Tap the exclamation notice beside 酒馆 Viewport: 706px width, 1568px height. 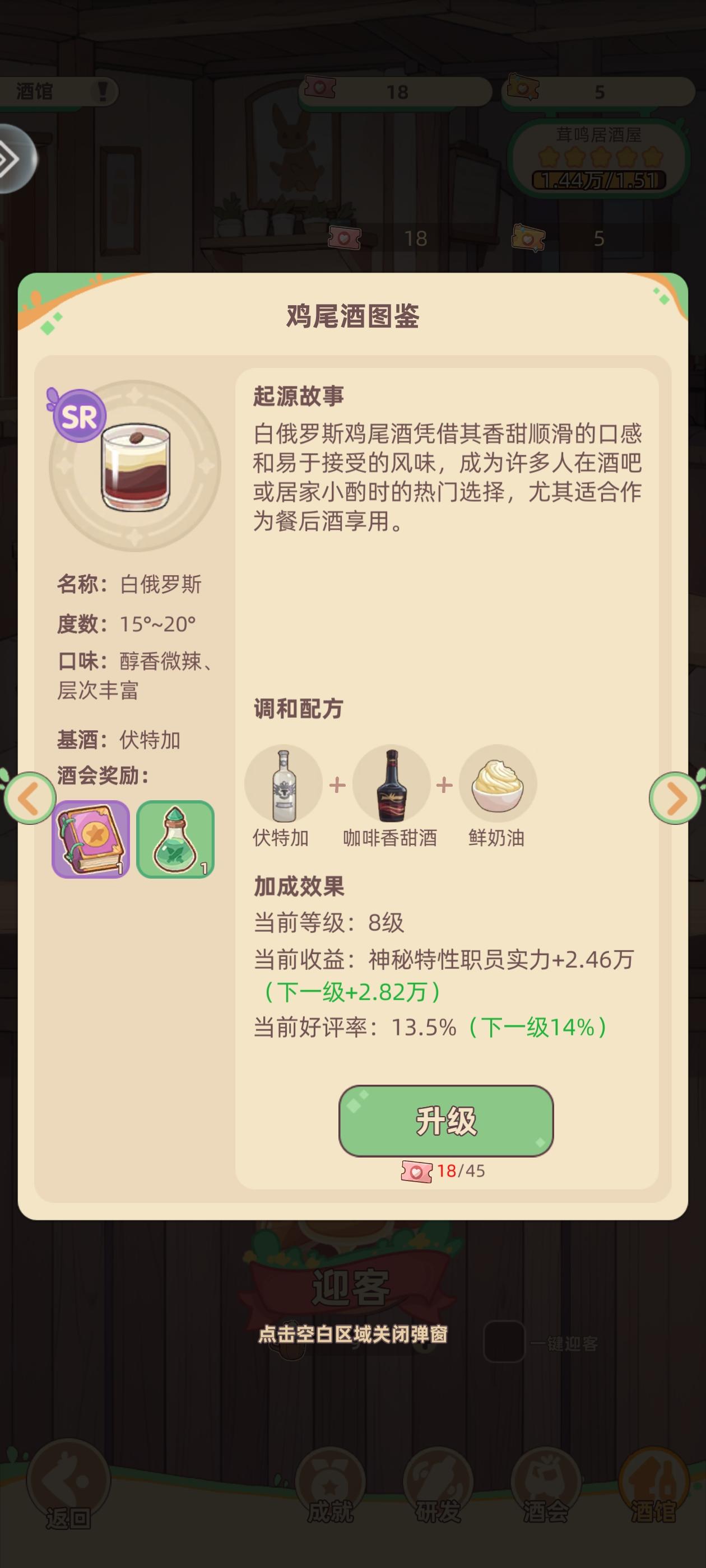click(103, 90)
